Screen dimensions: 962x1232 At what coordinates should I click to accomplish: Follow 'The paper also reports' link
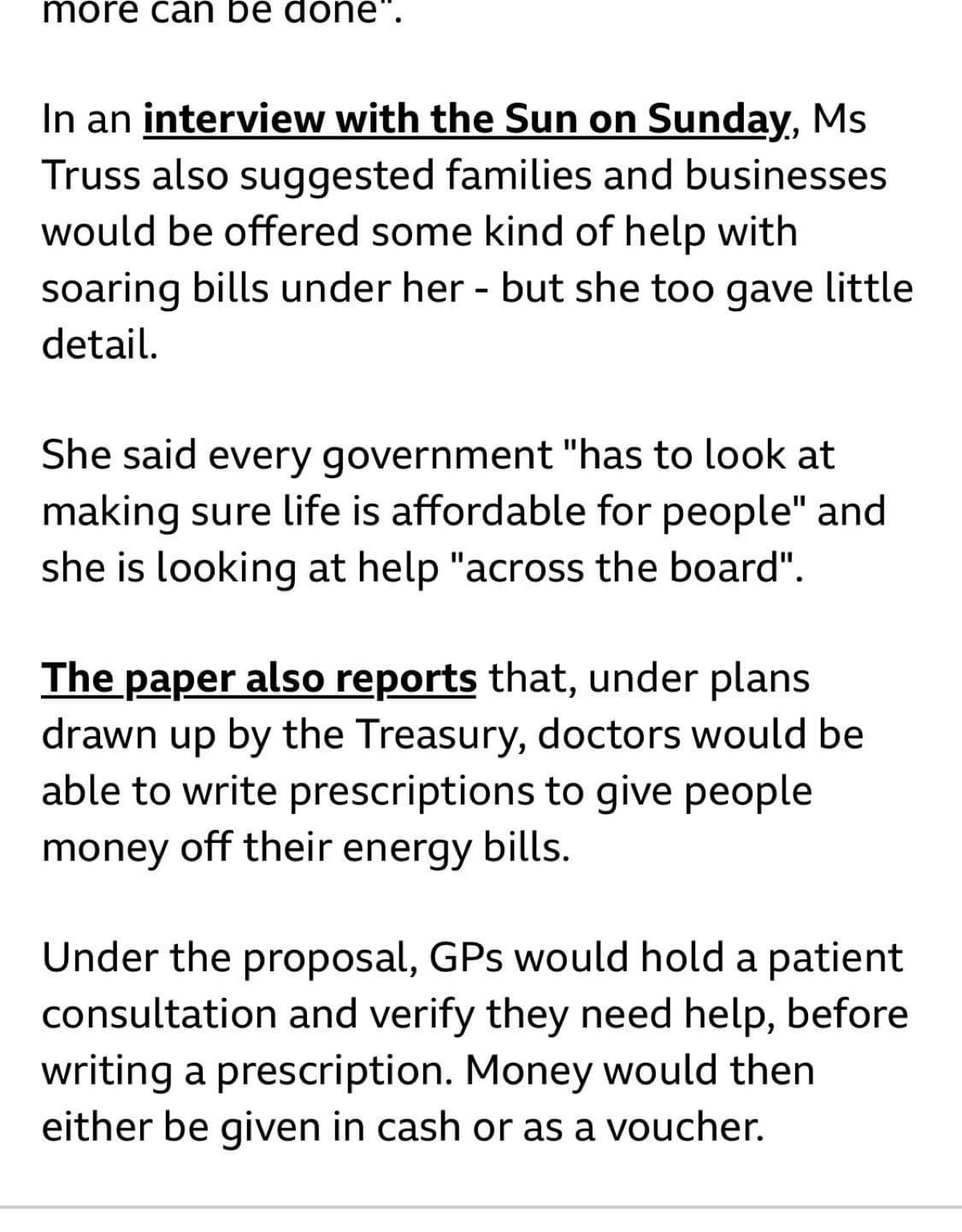point(259,679)
